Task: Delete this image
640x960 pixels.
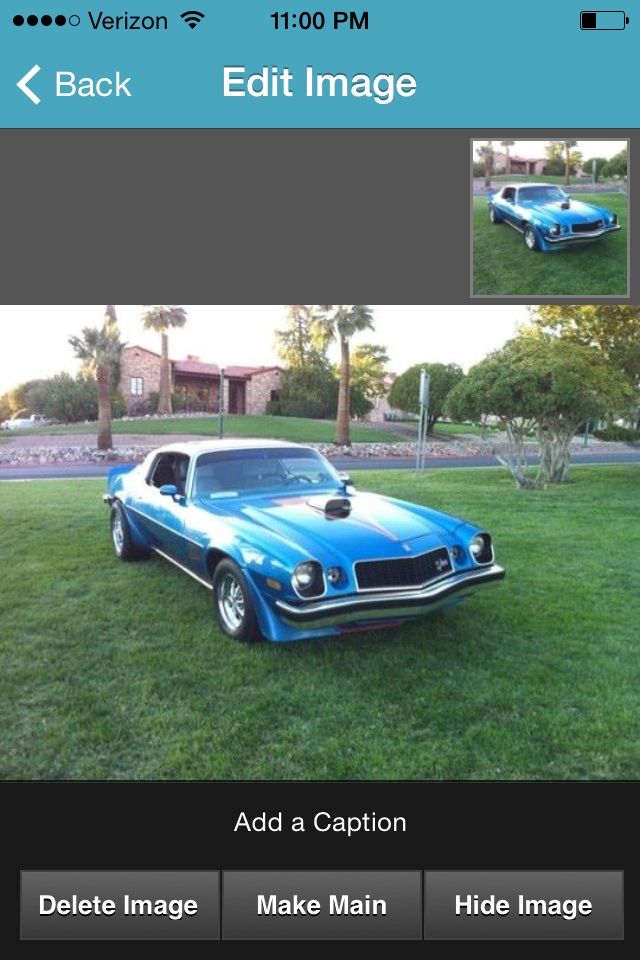Action: 119,906
